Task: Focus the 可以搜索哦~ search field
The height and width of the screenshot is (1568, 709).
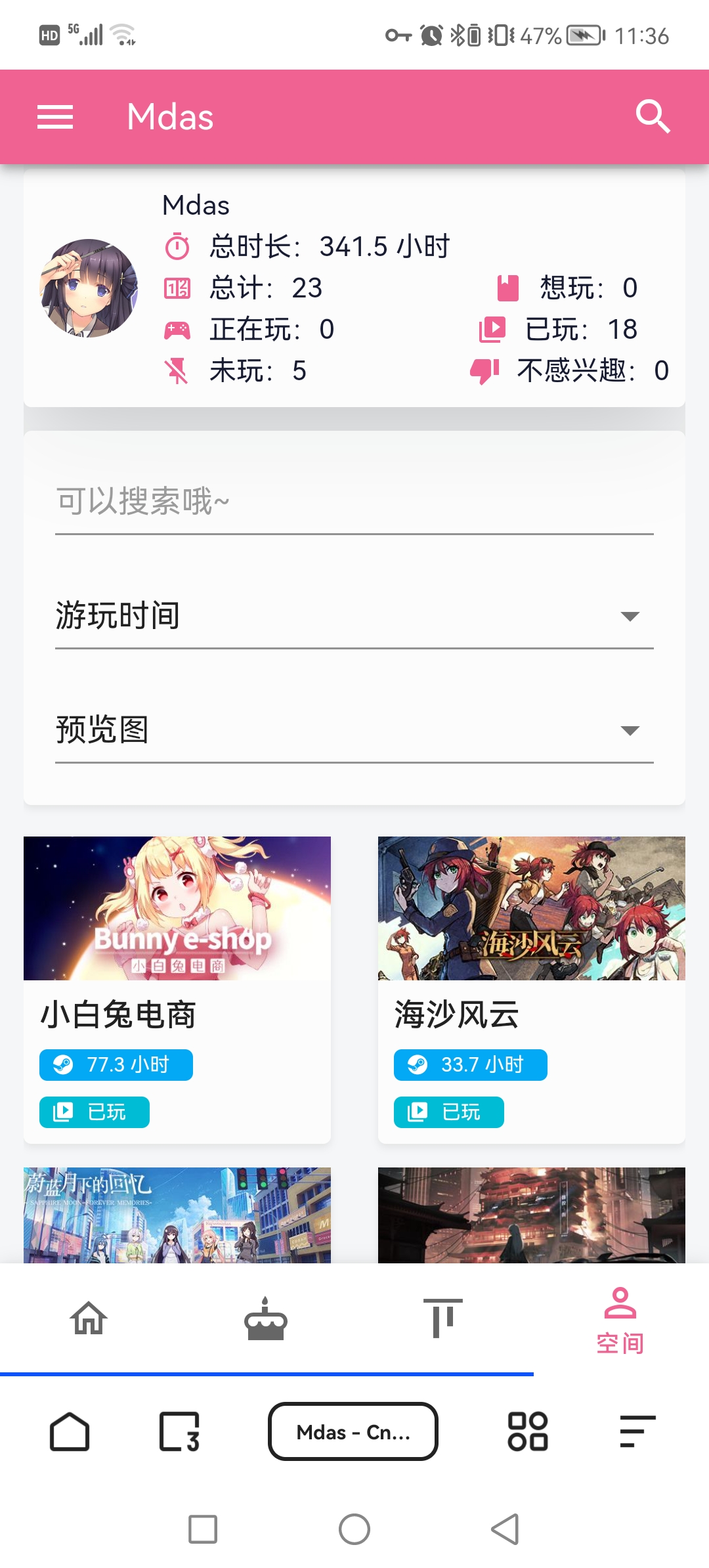Action: click(x=354, y=502)
